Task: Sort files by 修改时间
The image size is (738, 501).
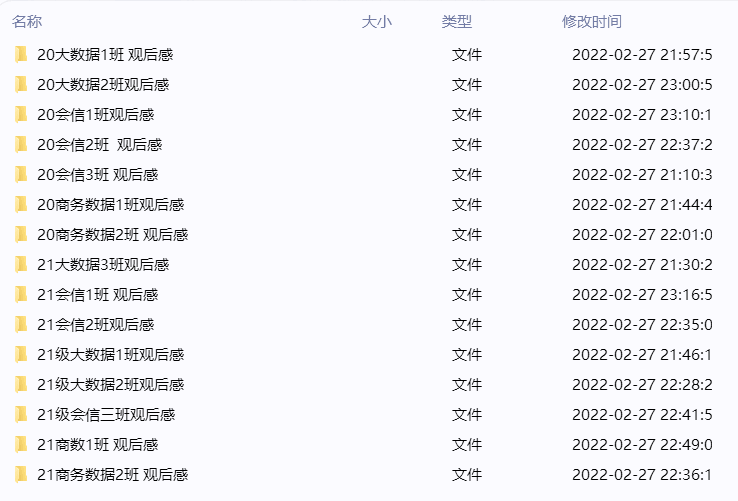Action: pos(591,21)
